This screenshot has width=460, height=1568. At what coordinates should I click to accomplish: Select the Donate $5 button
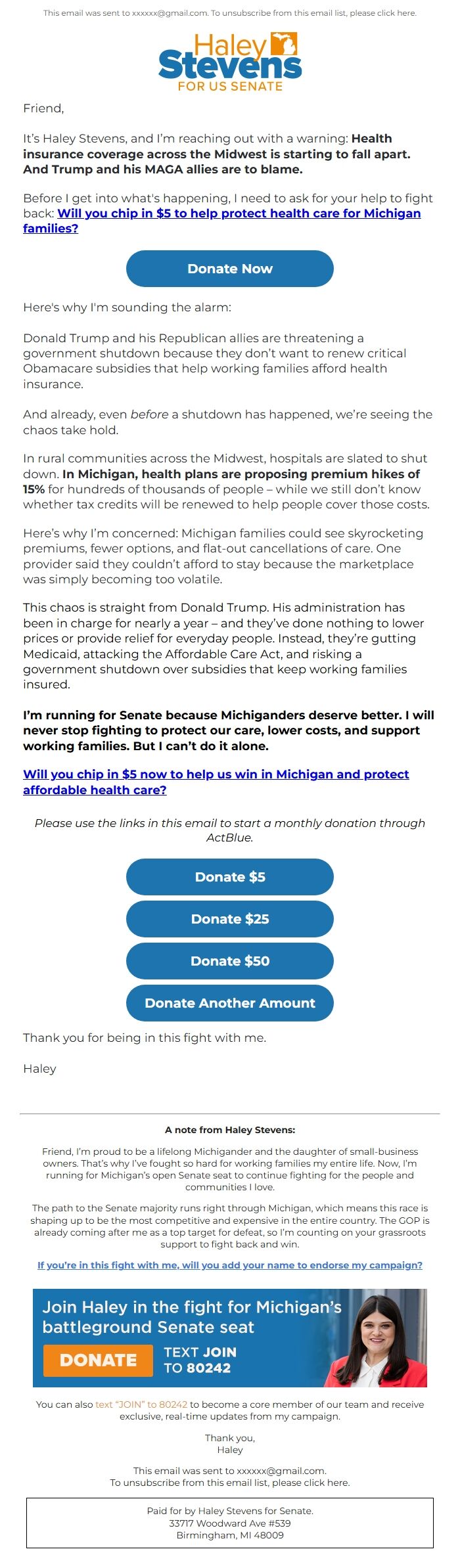(229, 877)
